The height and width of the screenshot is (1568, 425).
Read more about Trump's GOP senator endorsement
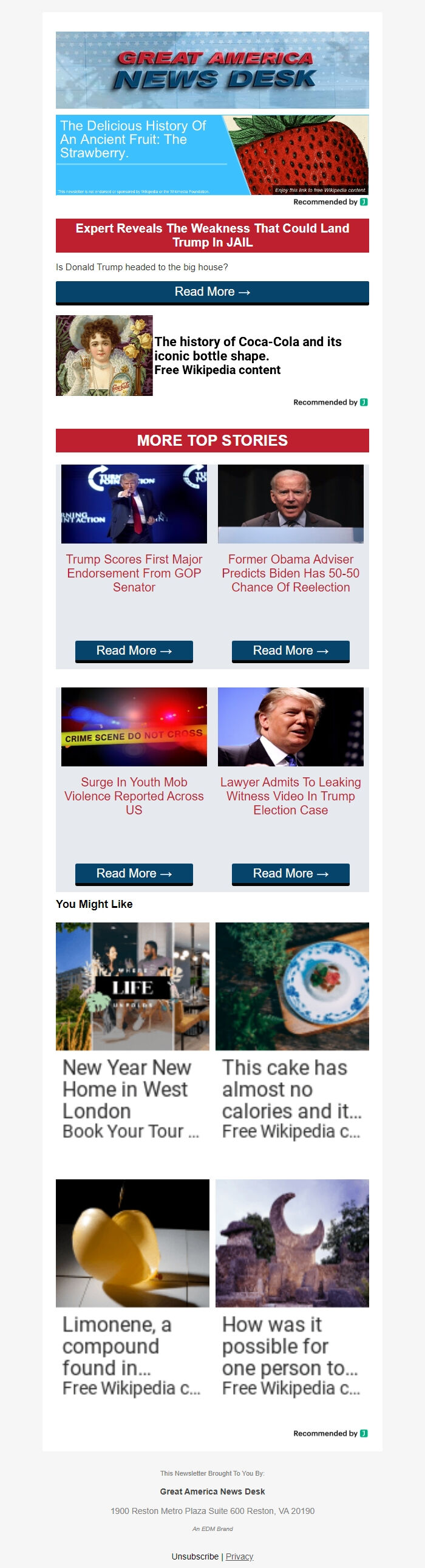click(134, 650)
